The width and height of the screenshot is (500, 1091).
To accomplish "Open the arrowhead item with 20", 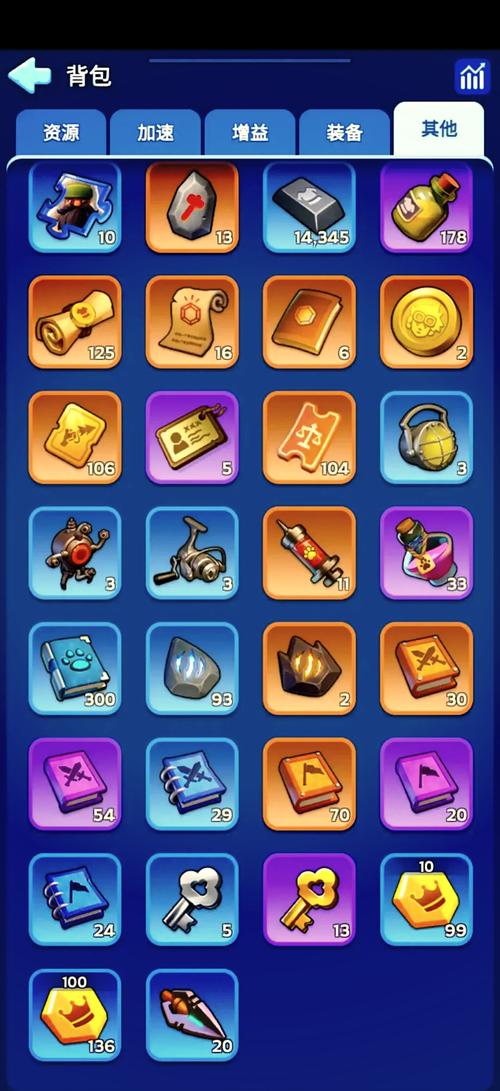I will click(x=192, y=1015).
